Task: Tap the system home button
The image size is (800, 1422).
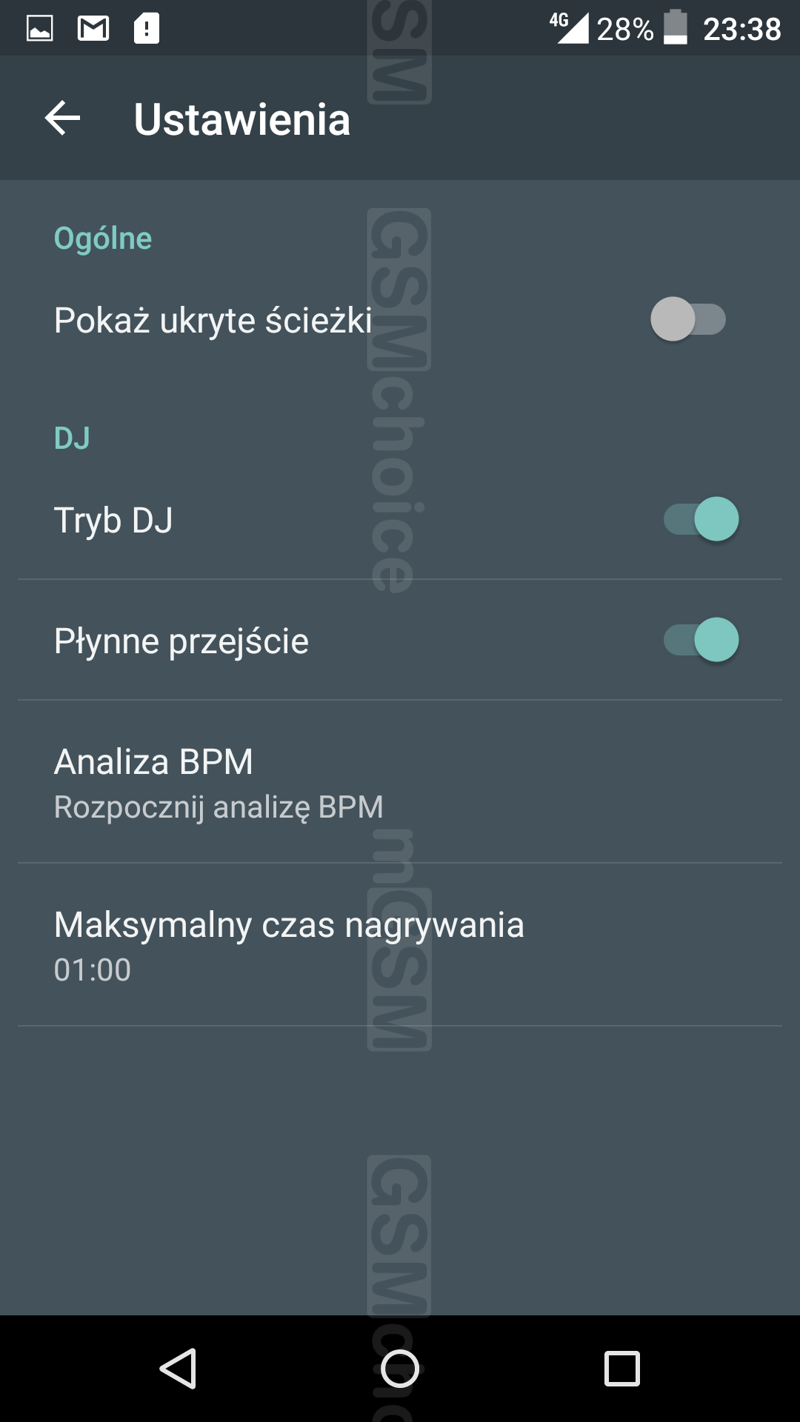Action: tap(400, 1368)
